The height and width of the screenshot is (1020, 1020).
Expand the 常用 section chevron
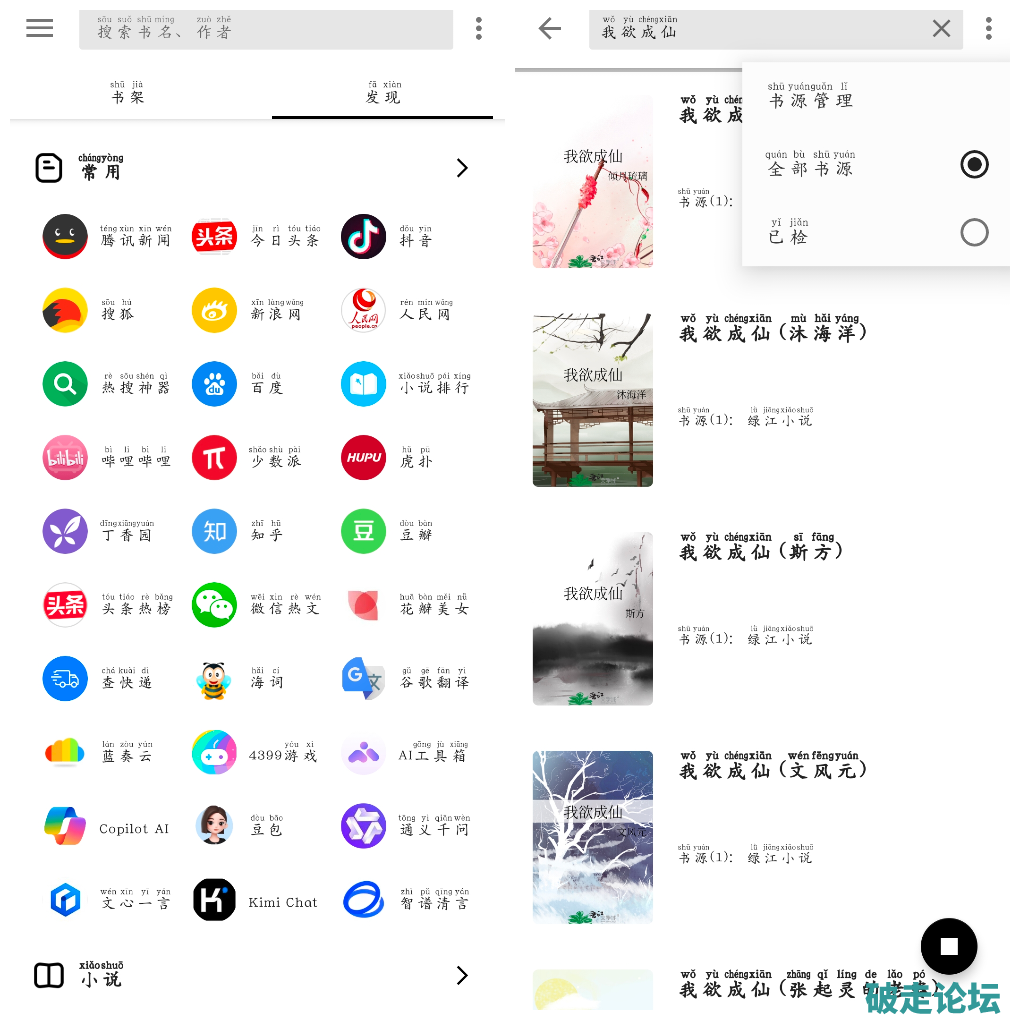[461, 168]
